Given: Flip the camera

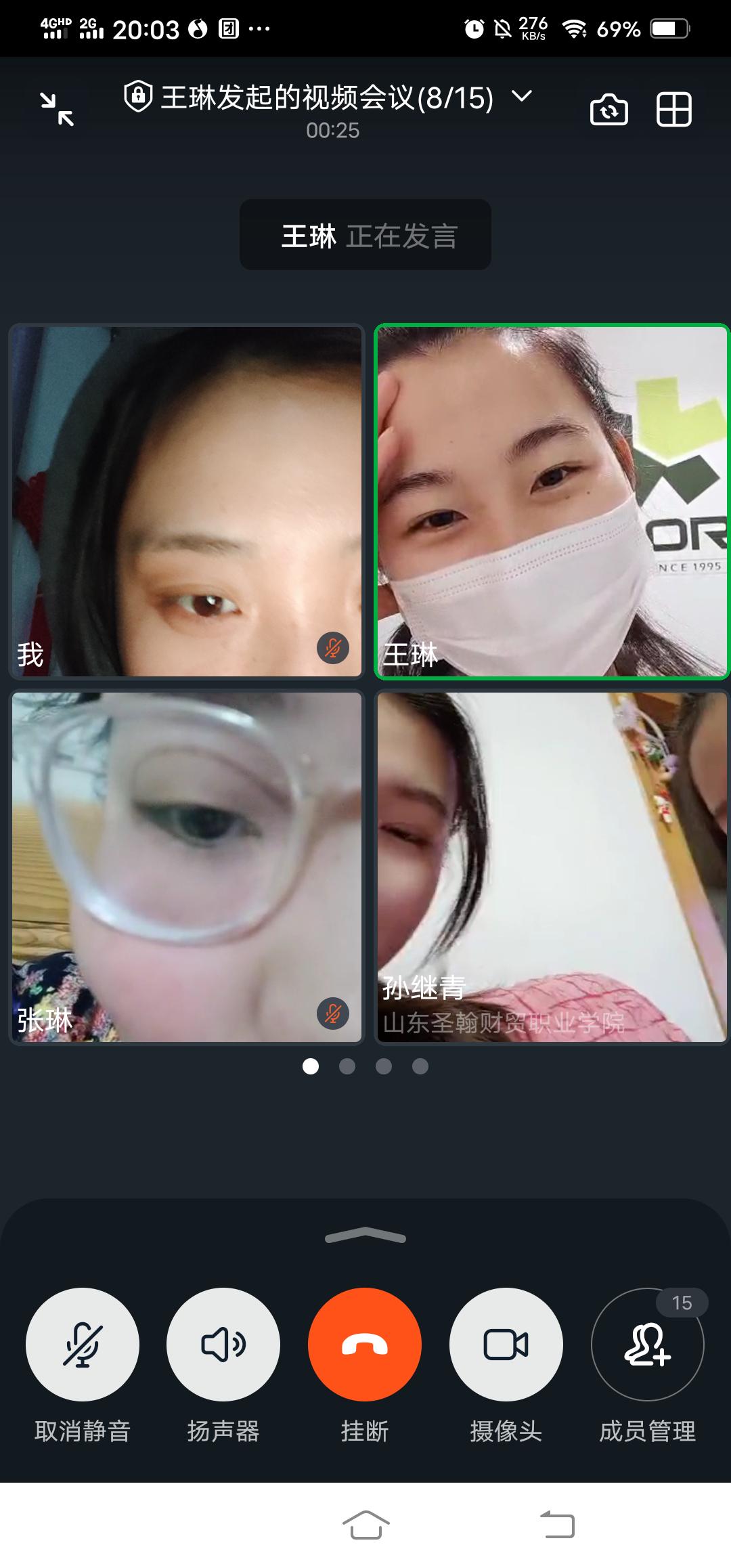Looking at the screenshot, I should tap(608, 110).
